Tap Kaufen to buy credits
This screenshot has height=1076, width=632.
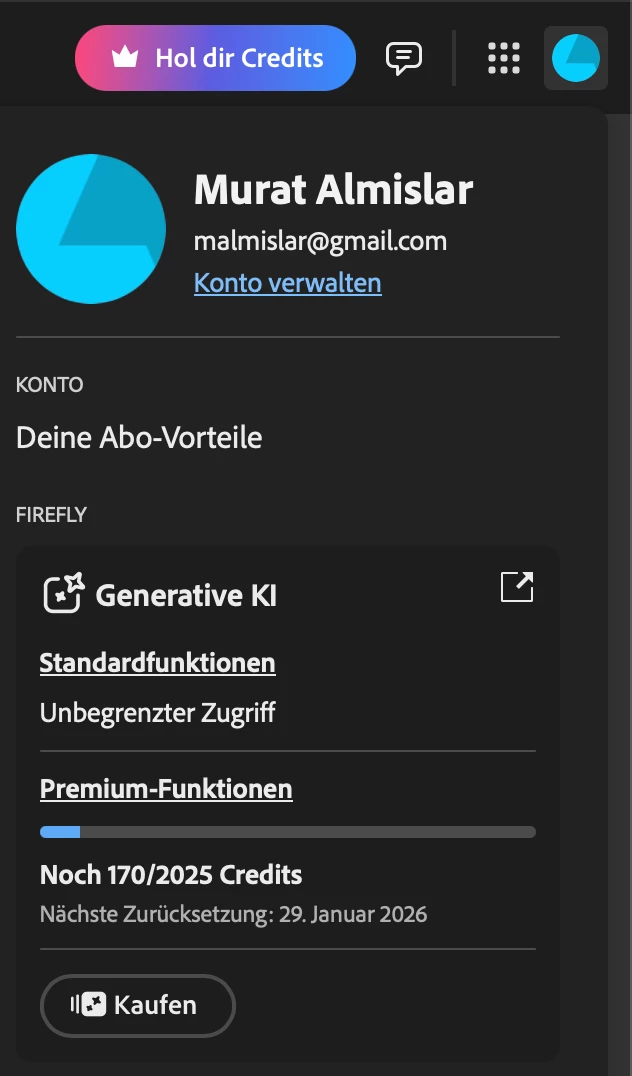138,1005
